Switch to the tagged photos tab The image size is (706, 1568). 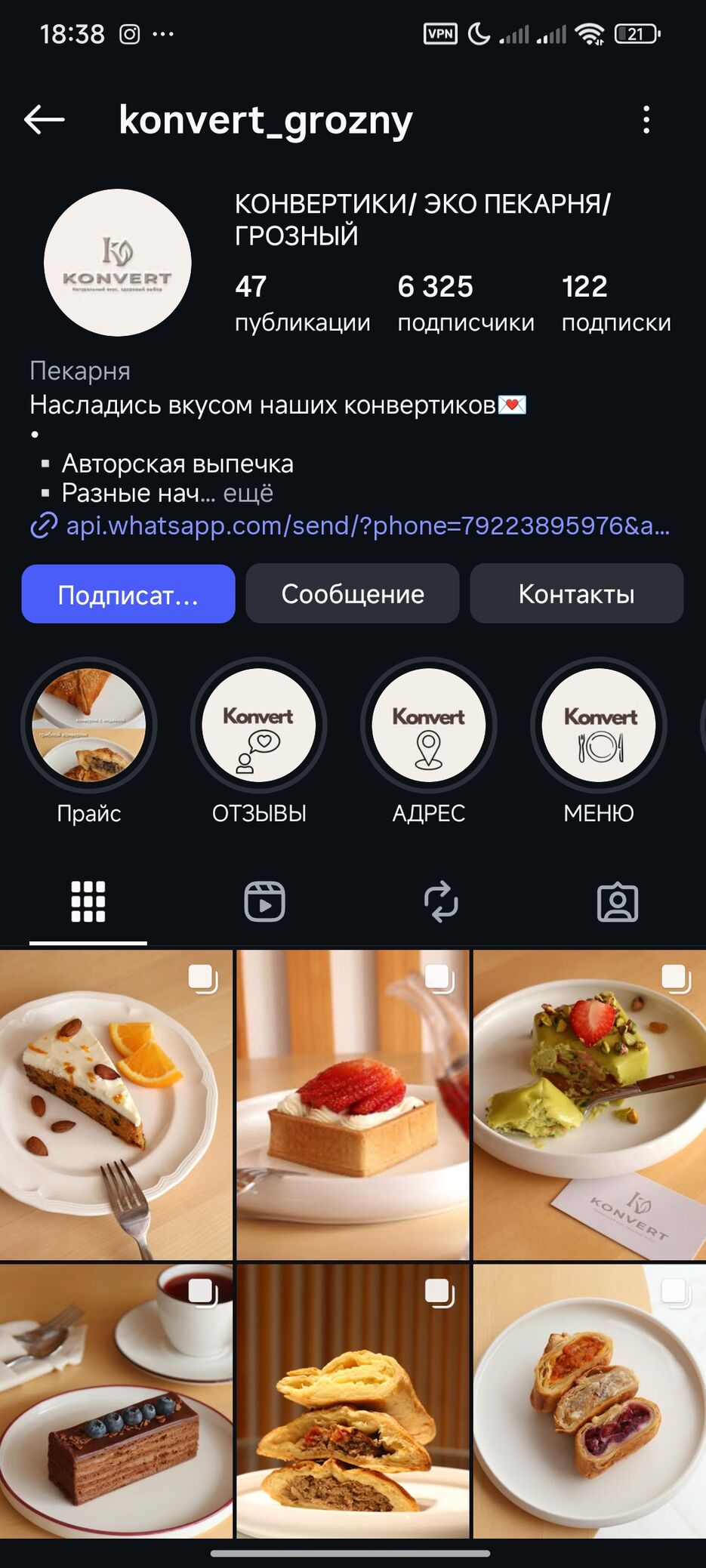click(618, 902)
